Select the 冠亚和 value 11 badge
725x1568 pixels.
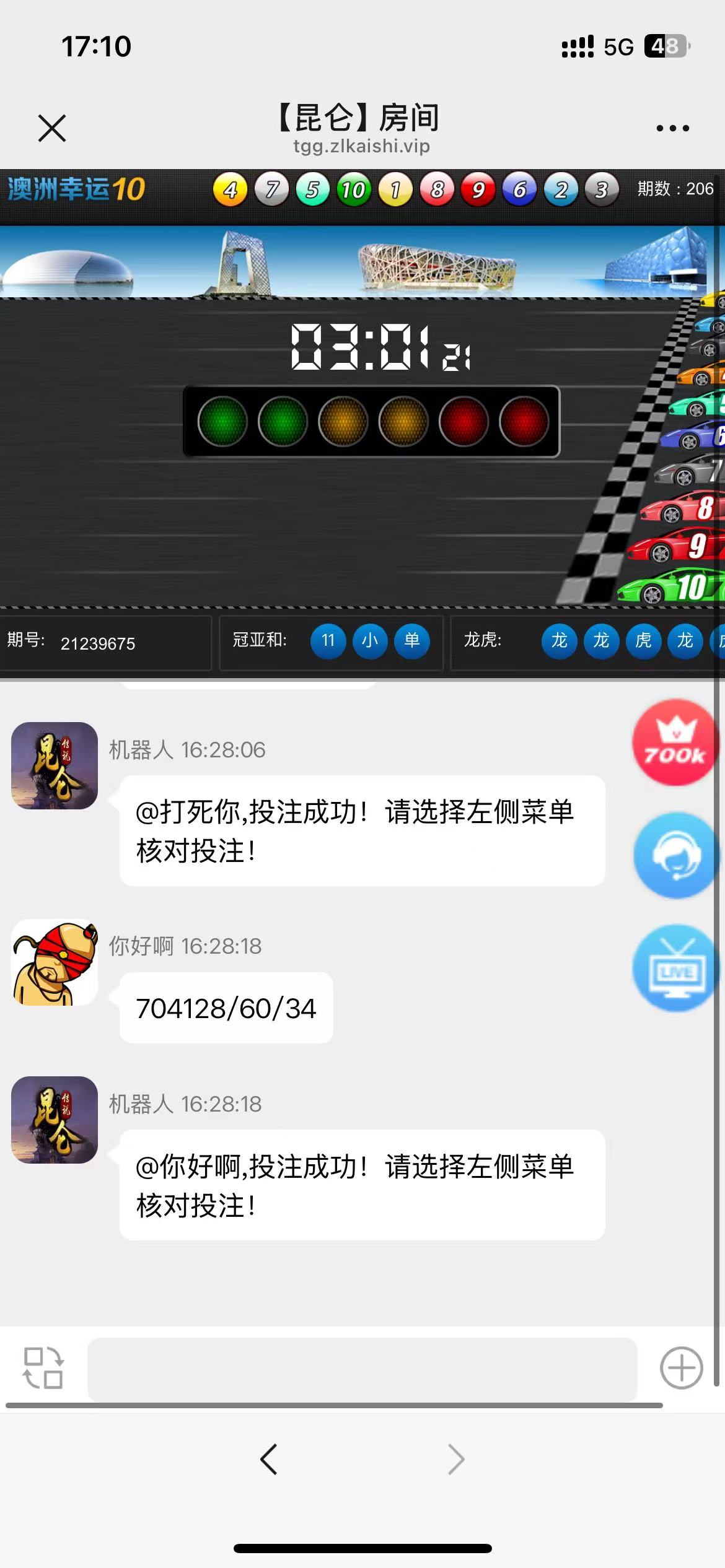click(328, 642)
